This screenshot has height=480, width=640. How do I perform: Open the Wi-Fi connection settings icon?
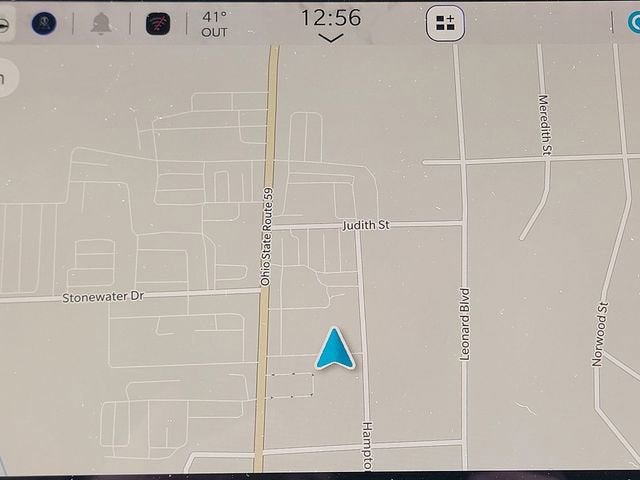[158, 23]
